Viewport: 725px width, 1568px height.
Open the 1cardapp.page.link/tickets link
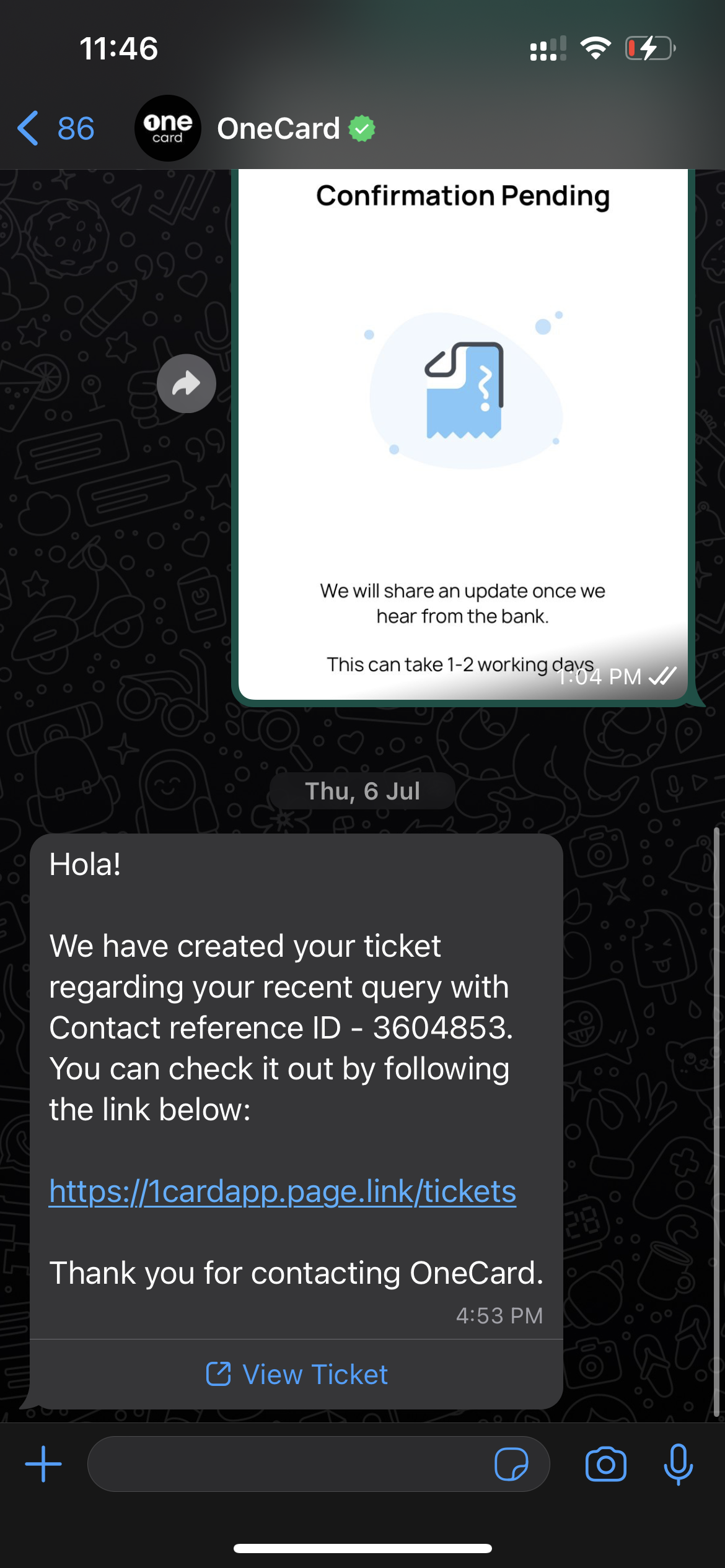283,1191
